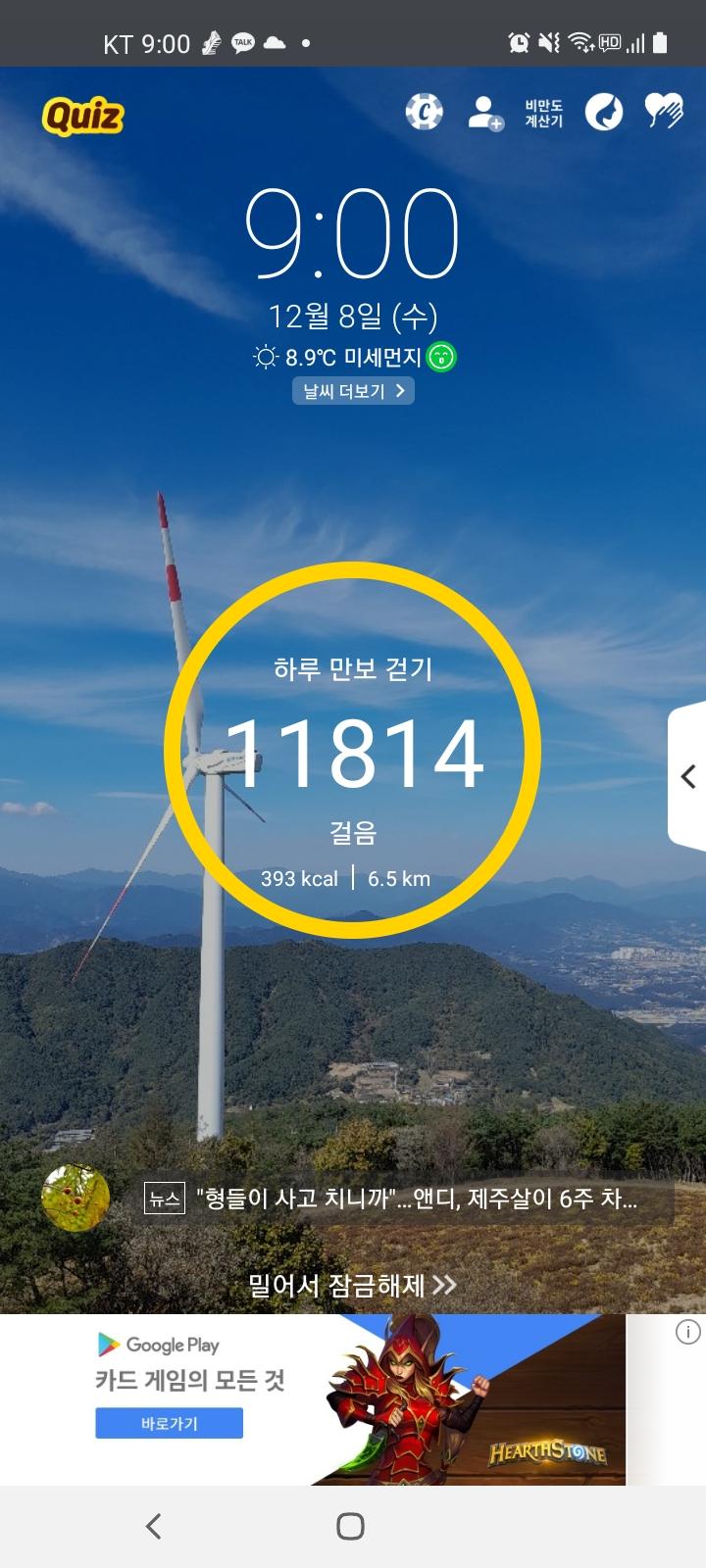Open the ad info icon

[x=688, y=1332]
